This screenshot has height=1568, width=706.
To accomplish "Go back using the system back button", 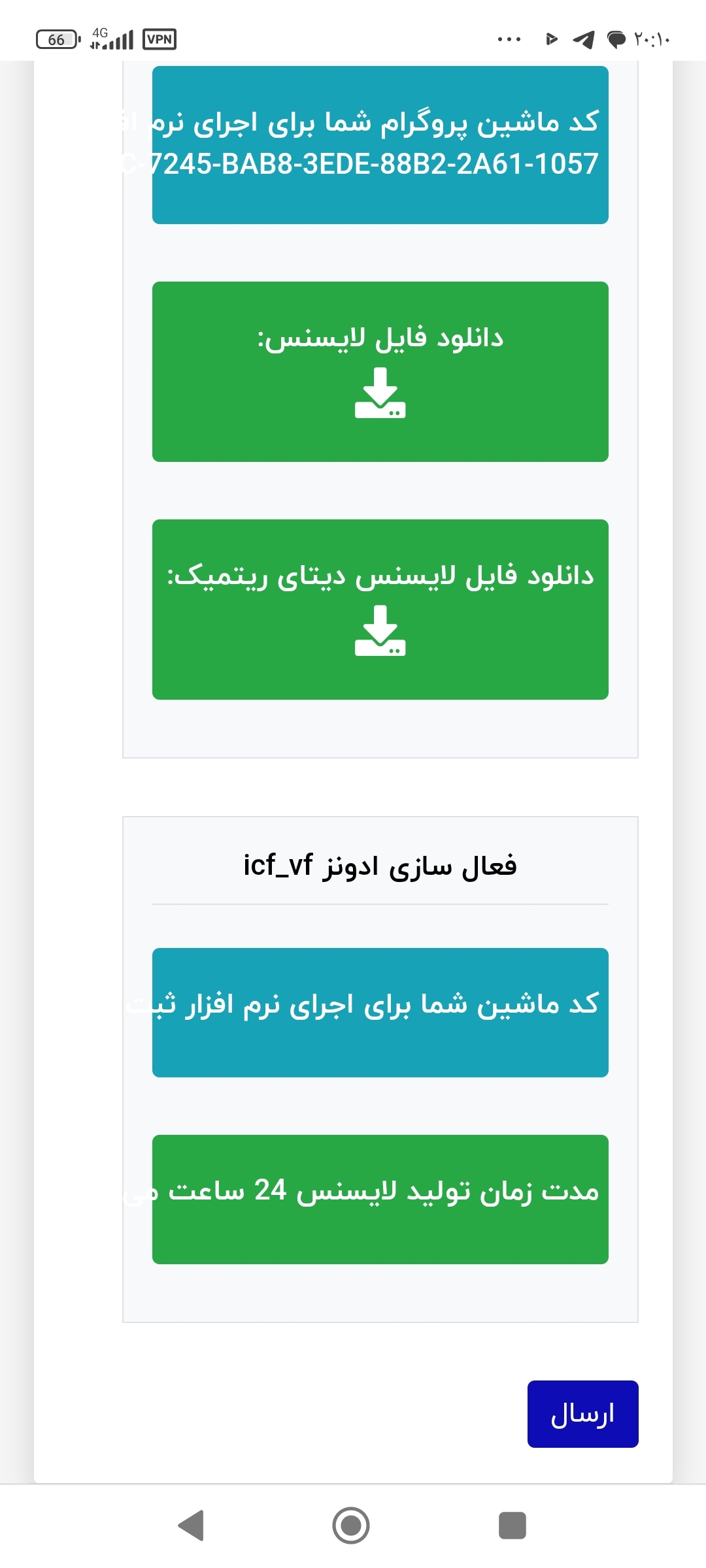I will [192, 1526].
